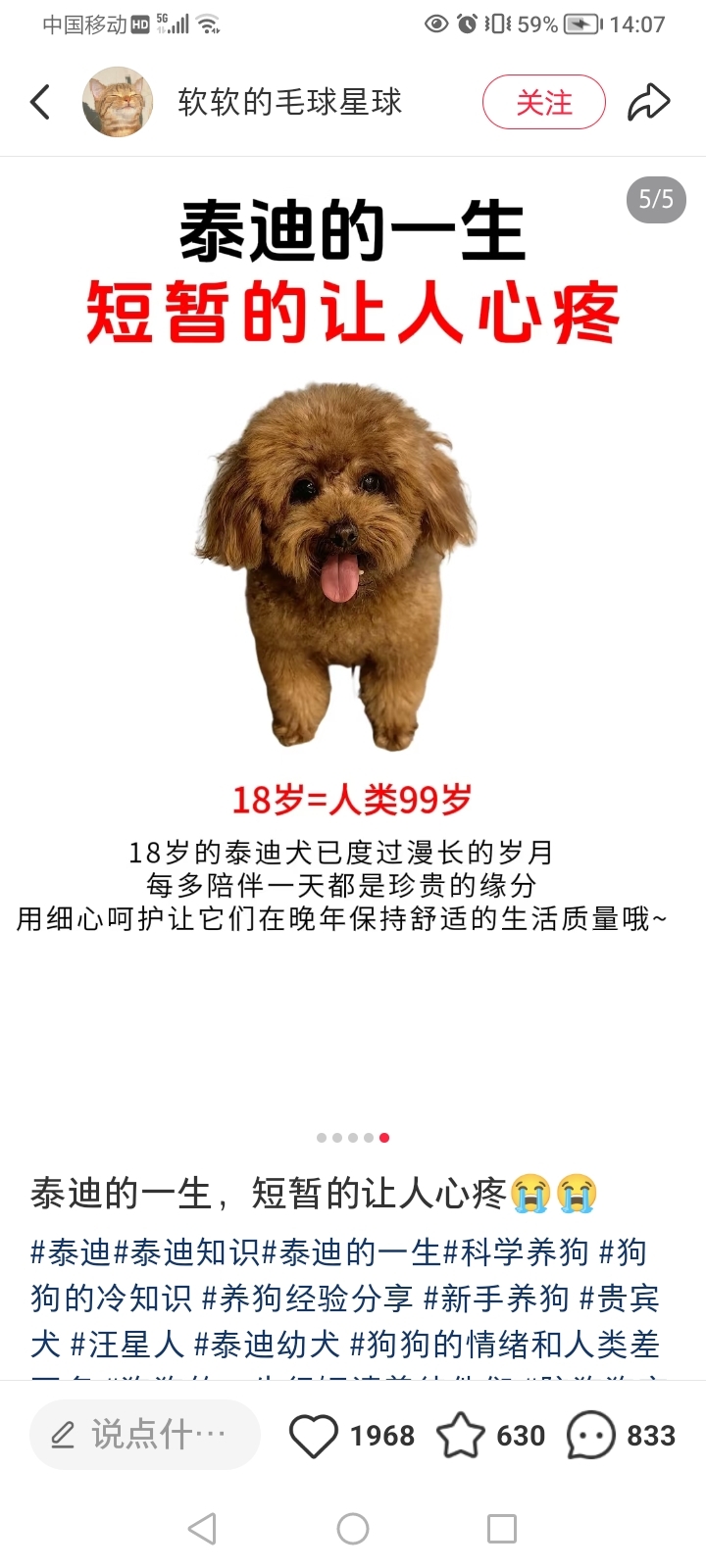Screen dimensions: 706x1568
Task: Open the #科学养狗 hashtag
Action: pos(516,1251)
